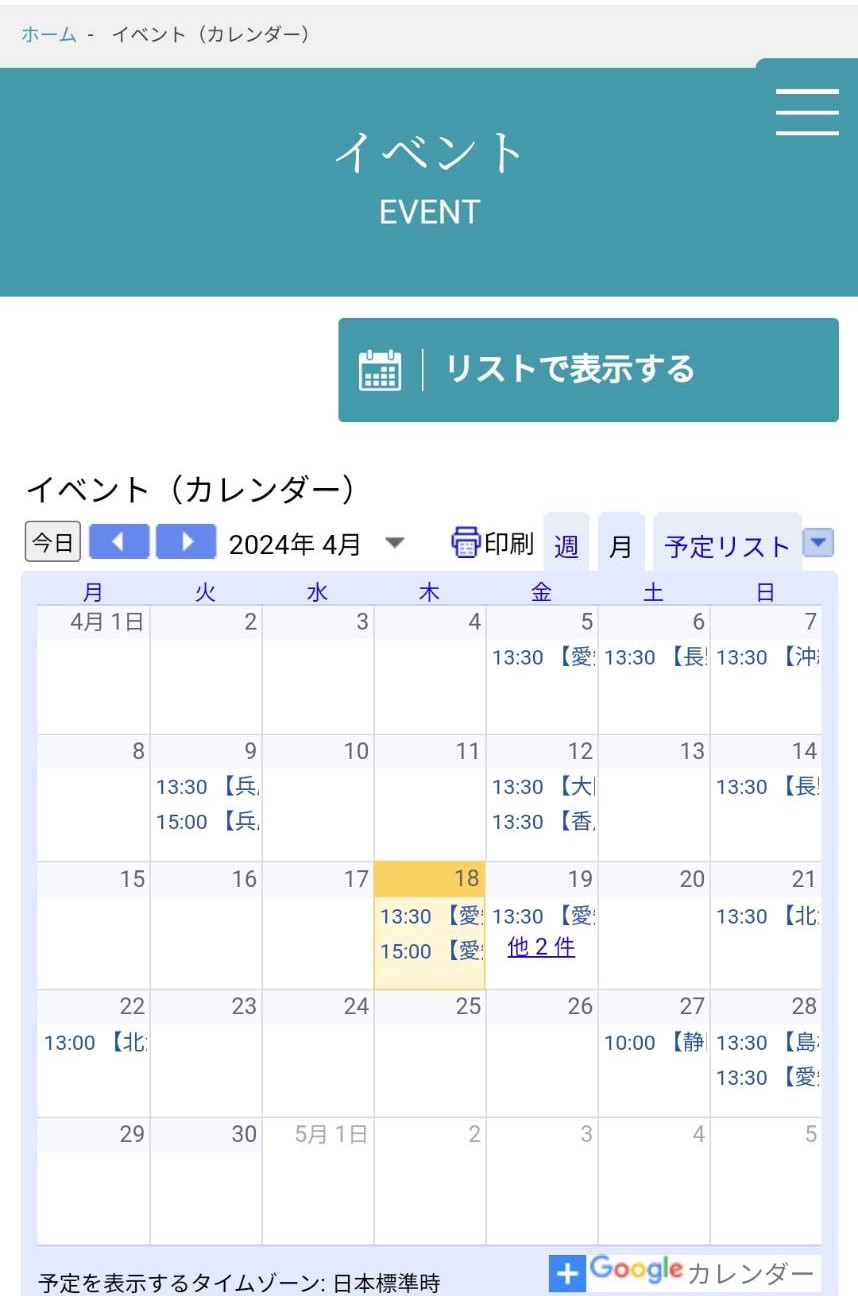The width and height of the screenshot is (858, 1296).
Task: Open the 15:00 event on April 18
Action: 430,951
